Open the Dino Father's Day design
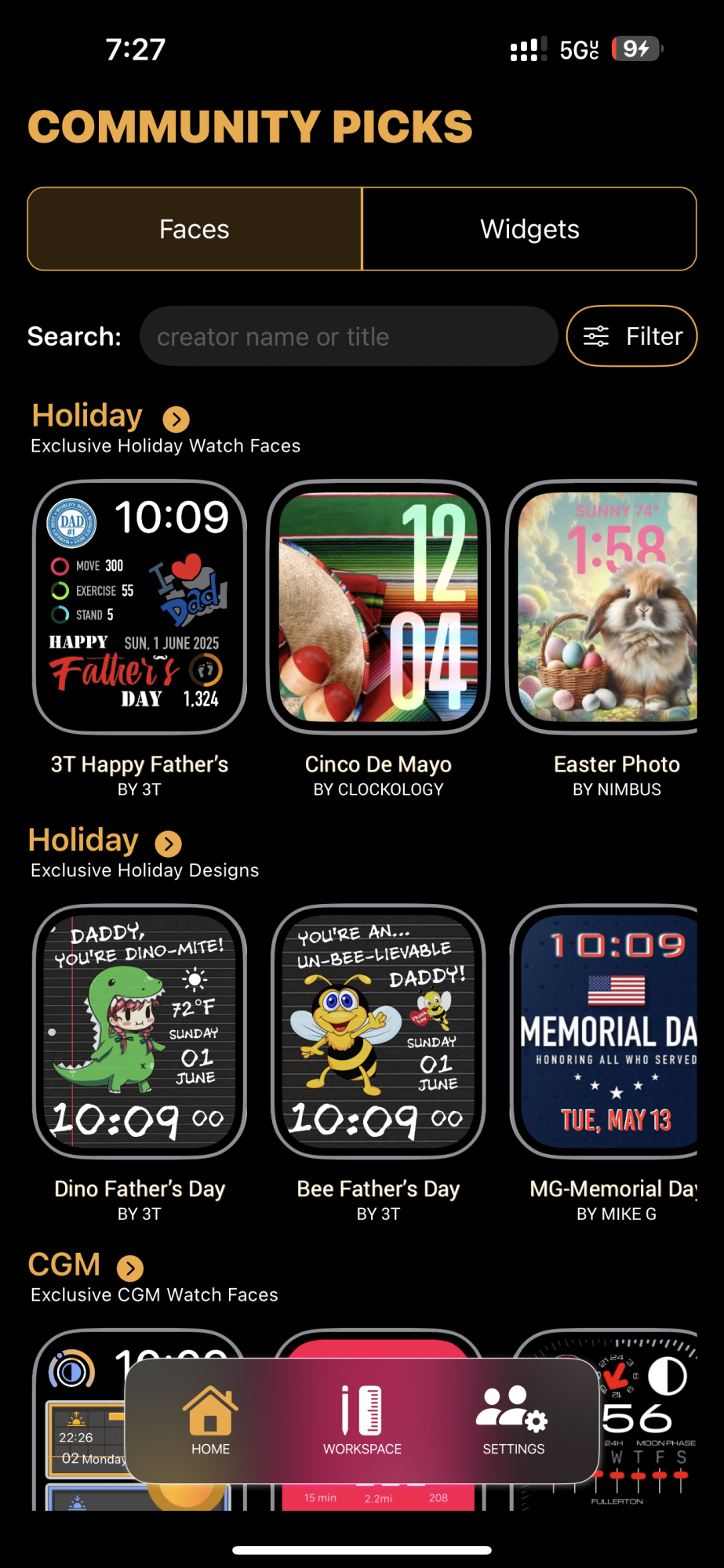Screen dimensions: 724x1568 [140, 1032]
